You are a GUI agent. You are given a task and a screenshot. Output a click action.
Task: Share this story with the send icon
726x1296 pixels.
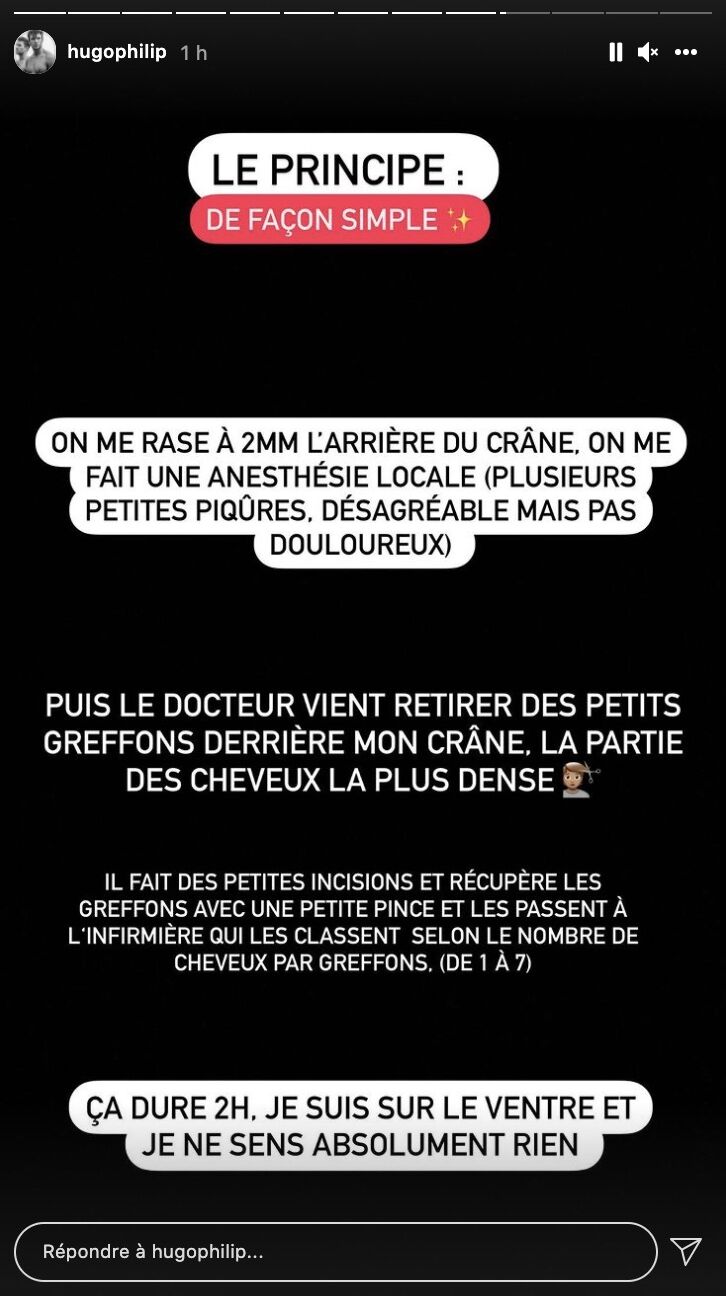[686, 1251]
